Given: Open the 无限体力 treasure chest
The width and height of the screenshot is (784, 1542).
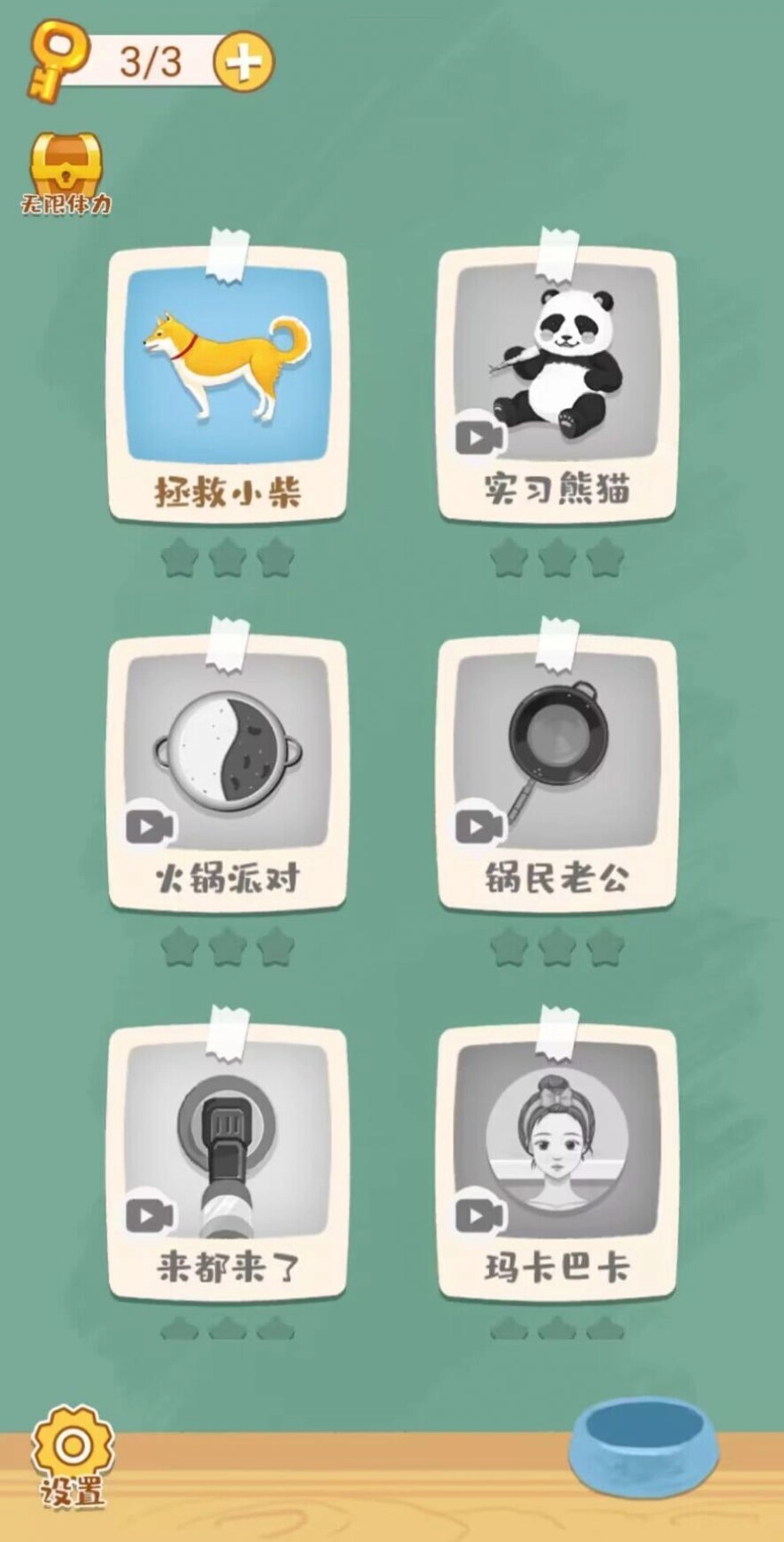Looking at the screenshot, I should click(x=67, y=161).
